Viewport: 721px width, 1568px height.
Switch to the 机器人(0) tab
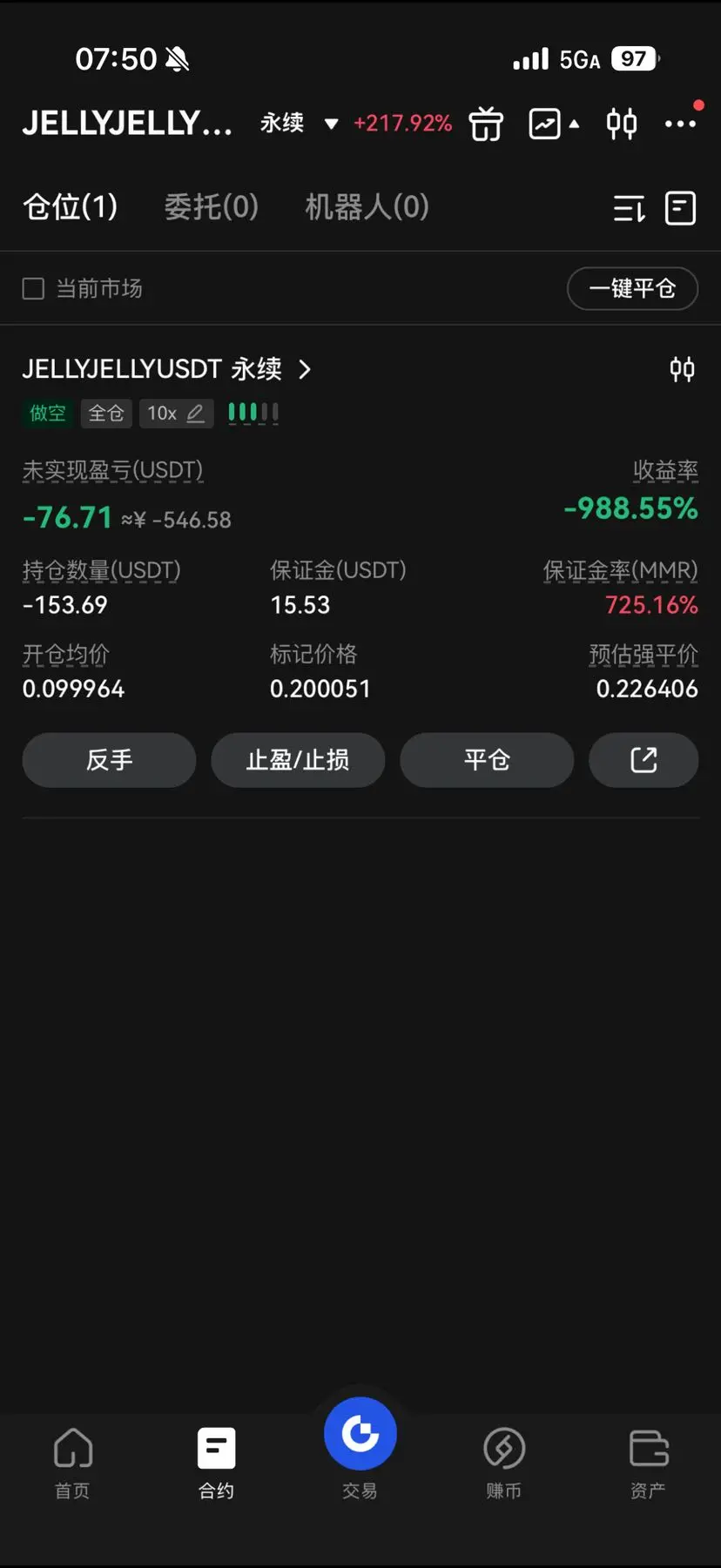pyautogui.click(x=367, y=207)
